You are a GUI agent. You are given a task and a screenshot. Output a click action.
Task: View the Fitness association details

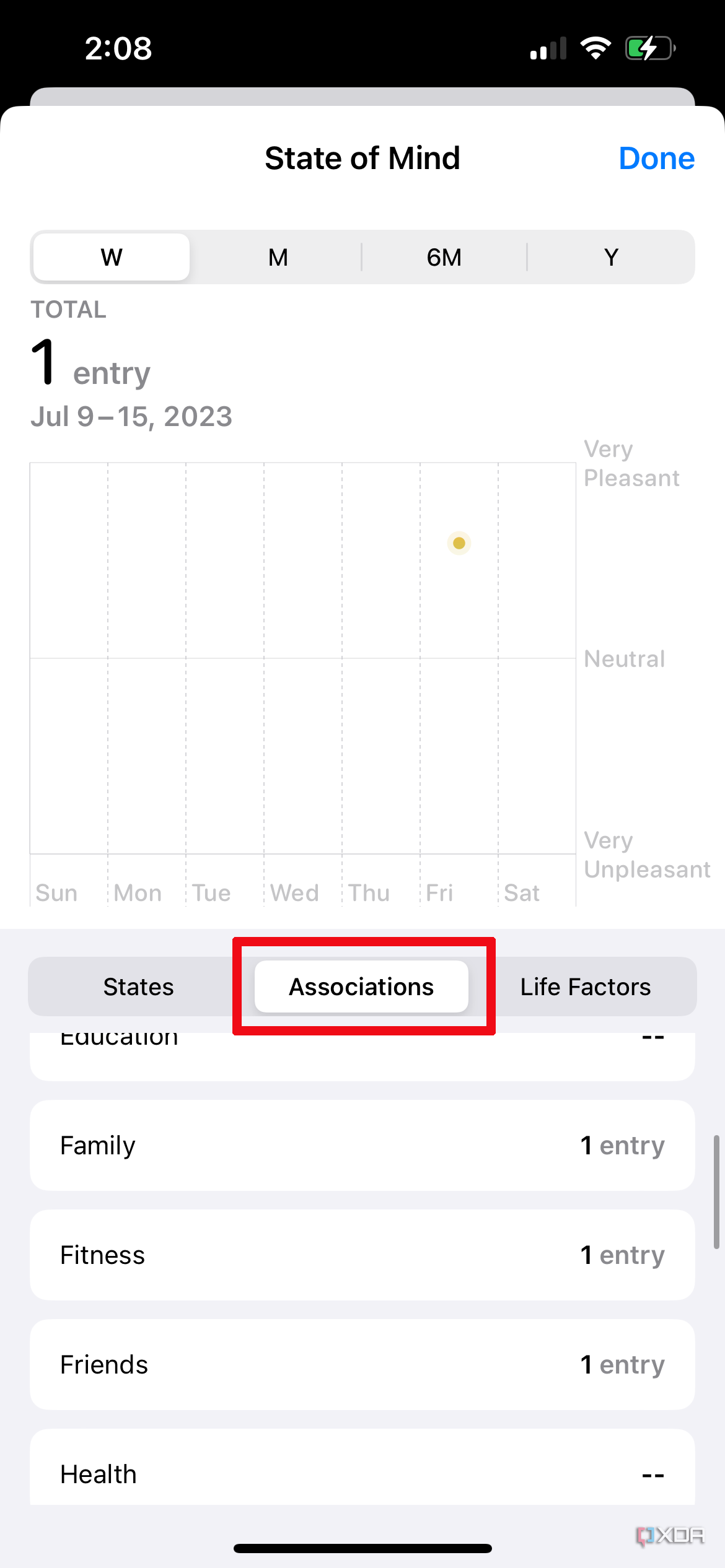tap(362, 1255)
